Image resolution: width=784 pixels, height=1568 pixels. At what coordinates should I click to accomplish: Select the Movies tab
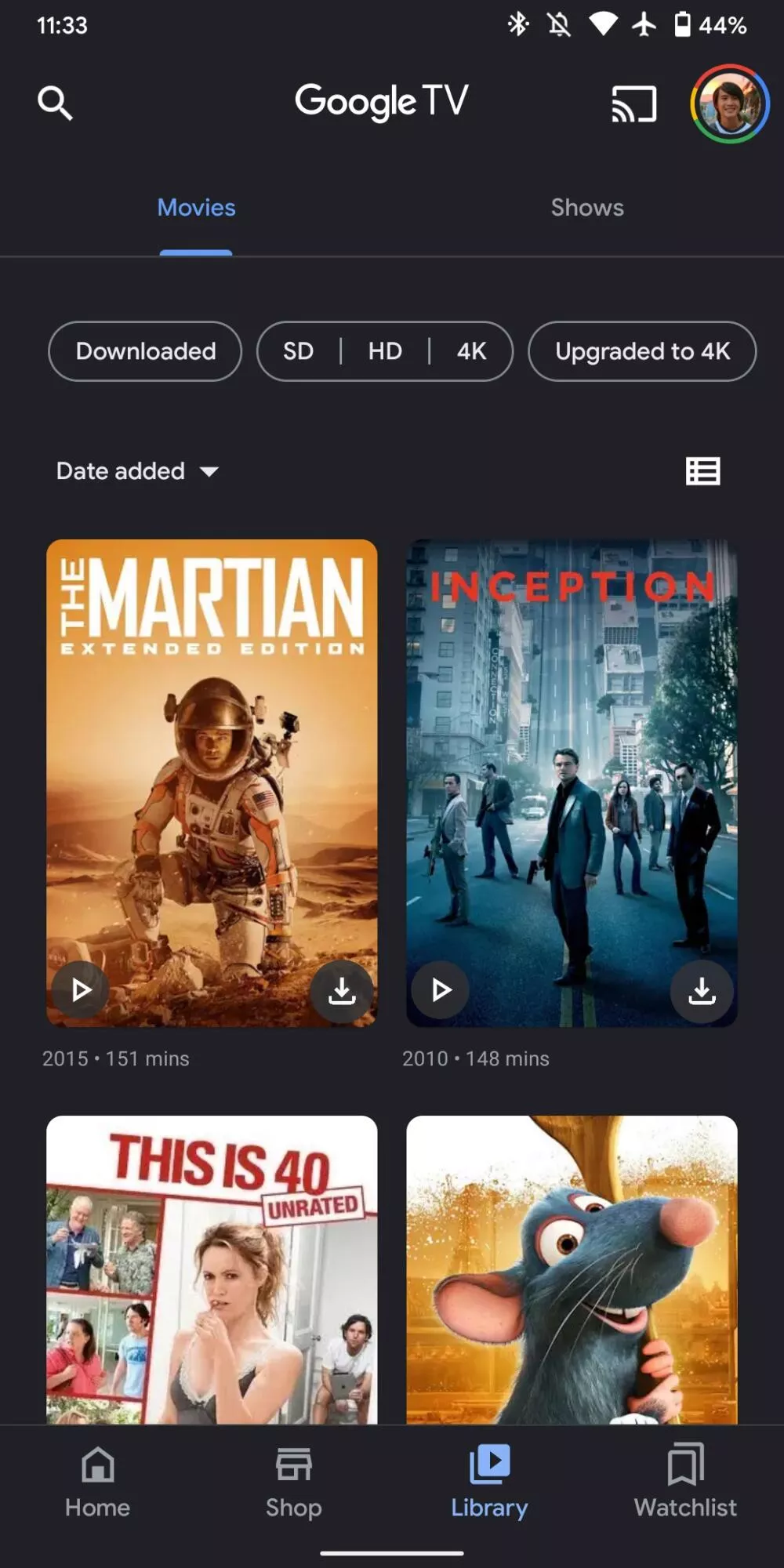pyautogui.click(x=196, y=208)
